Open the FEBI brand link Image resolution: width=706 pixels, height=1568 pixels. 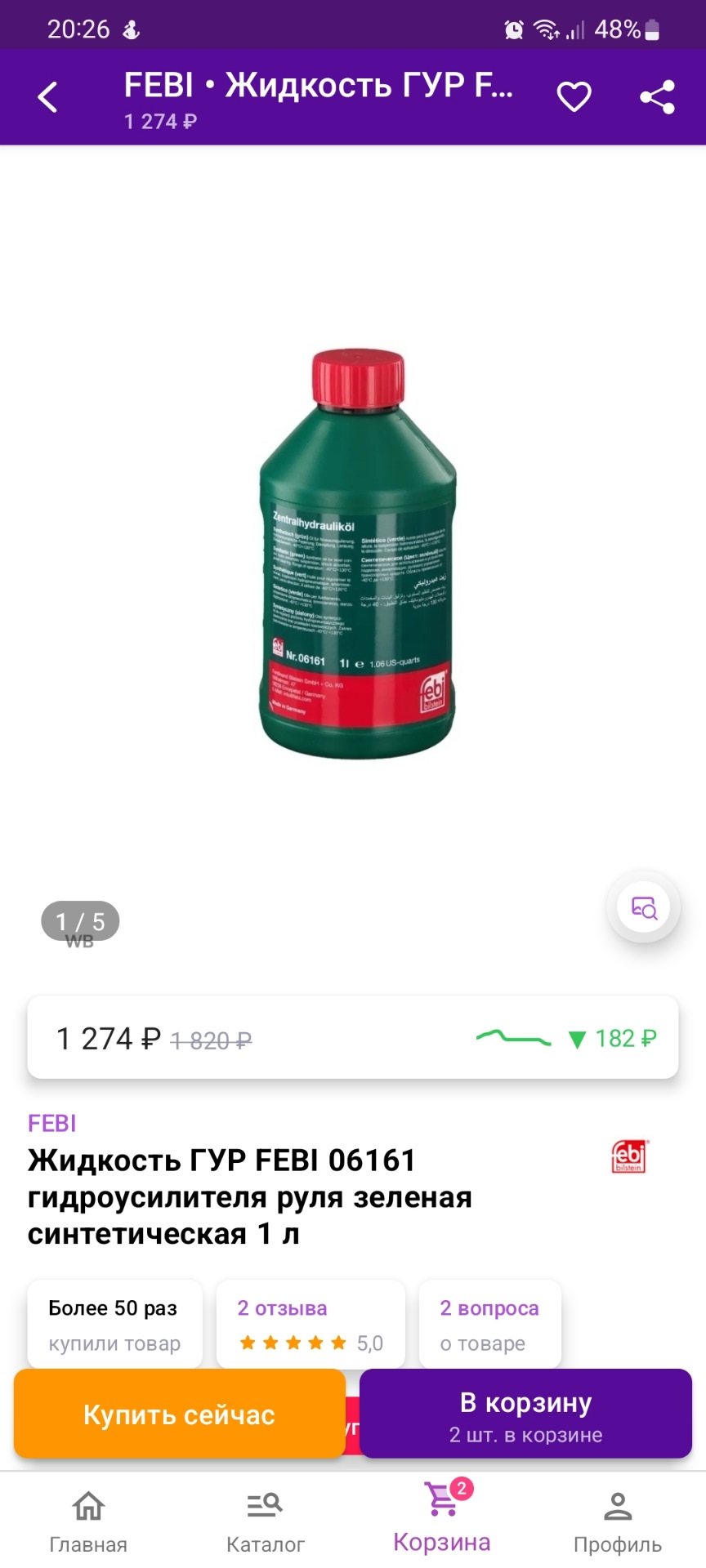[51, 1123]
